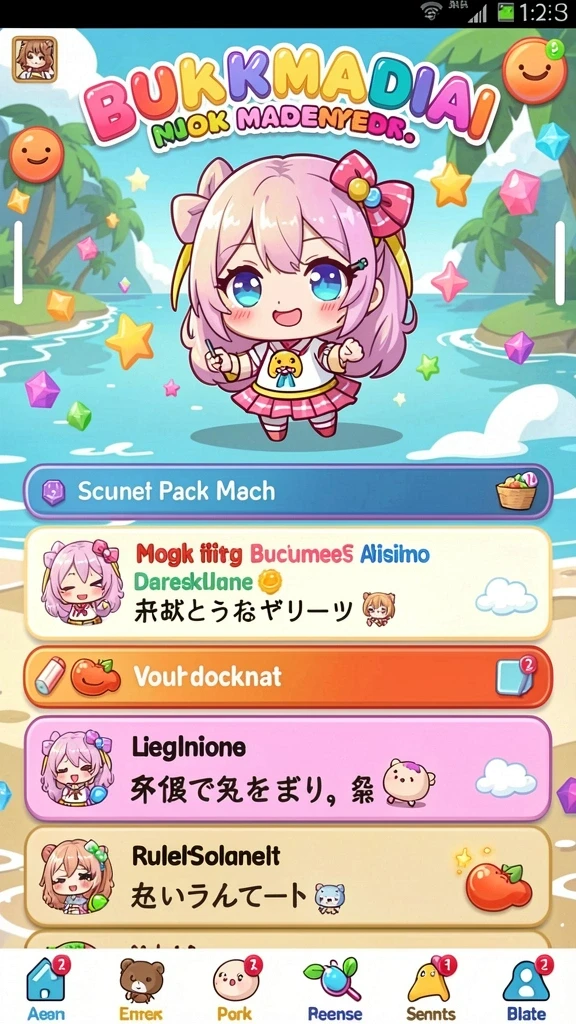Go to the Pork tab
The width and height of the screenshot is (576, 1024).
click(236, 986)
